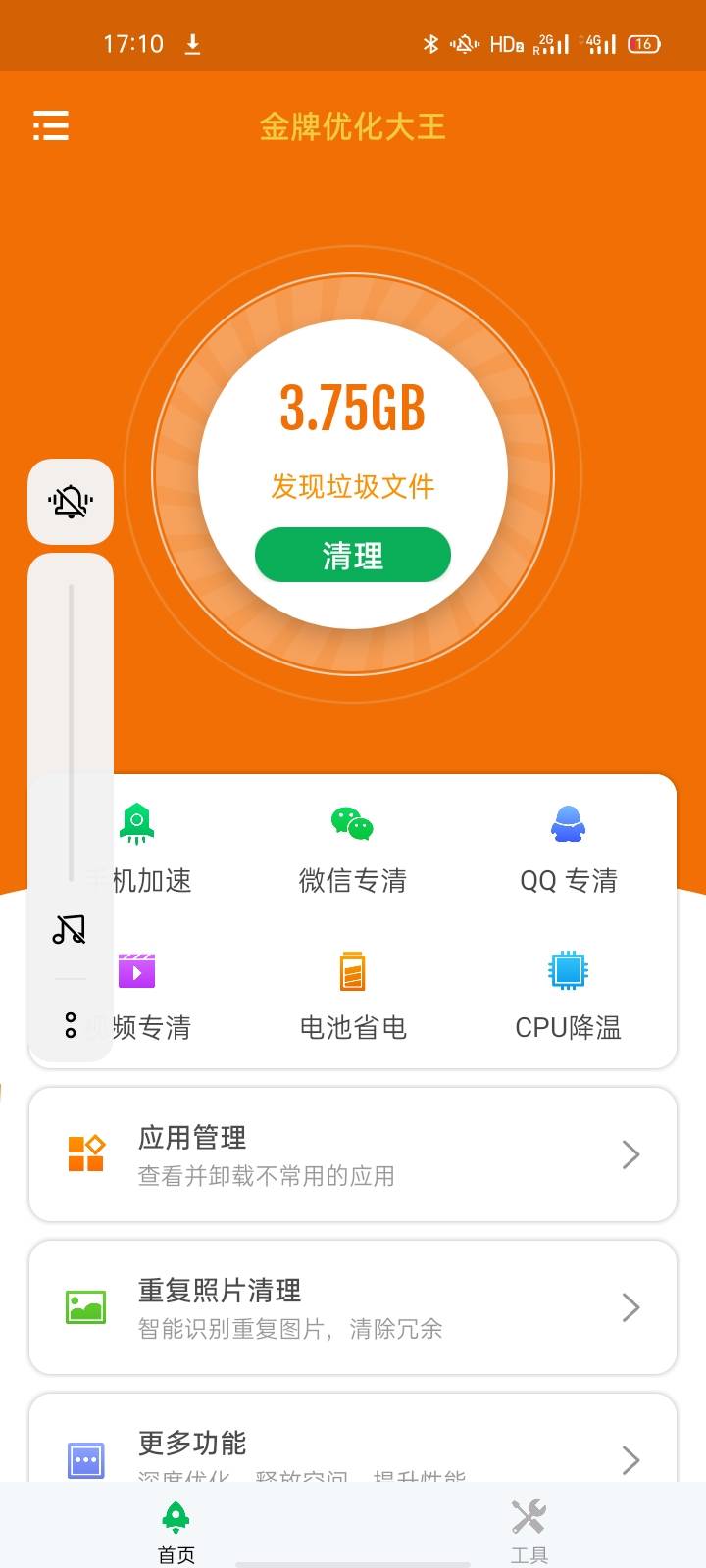Tap the Bluetooth status bar icon

pyautogui.click(x=429, y=43)
